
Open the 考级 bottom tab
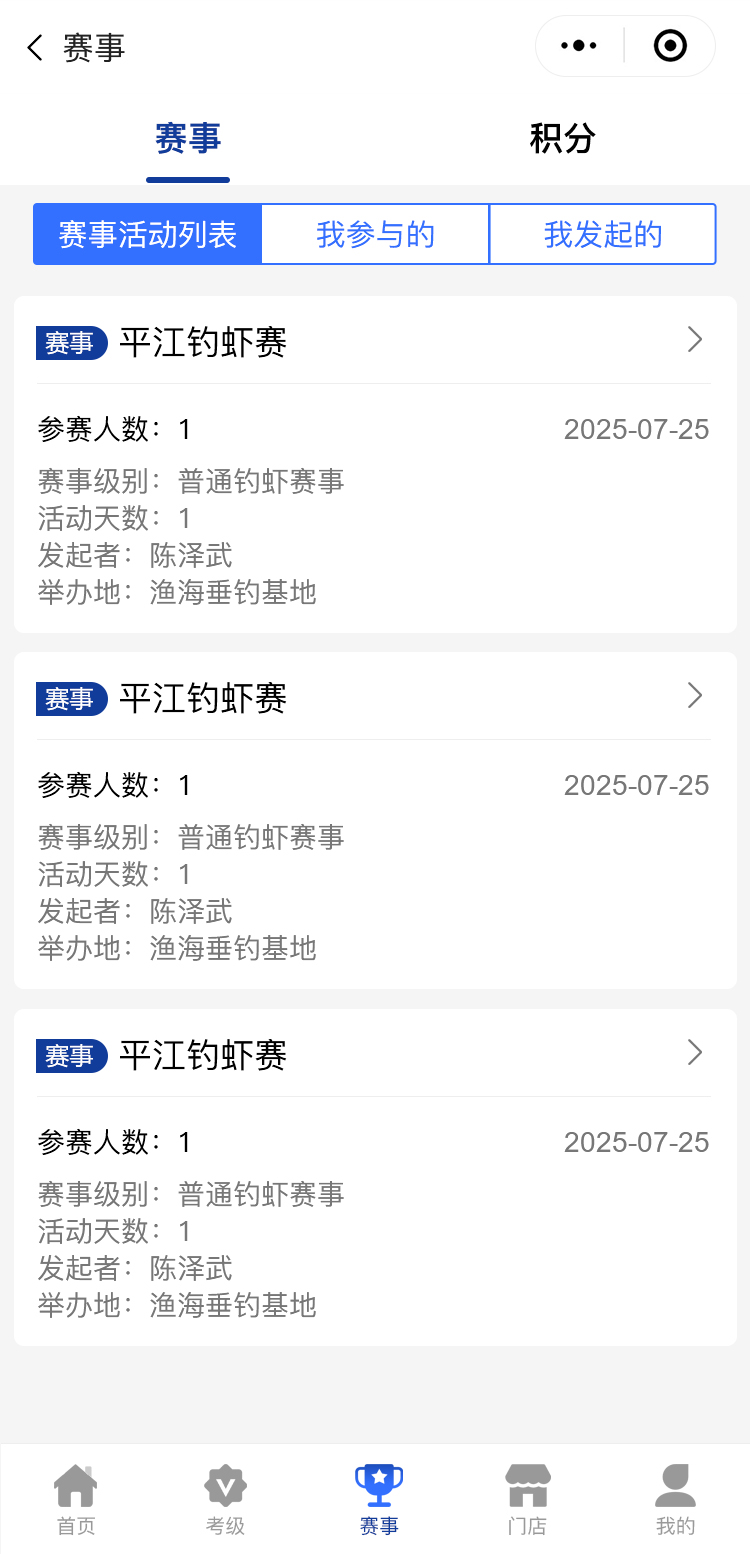pos(225,1499)
